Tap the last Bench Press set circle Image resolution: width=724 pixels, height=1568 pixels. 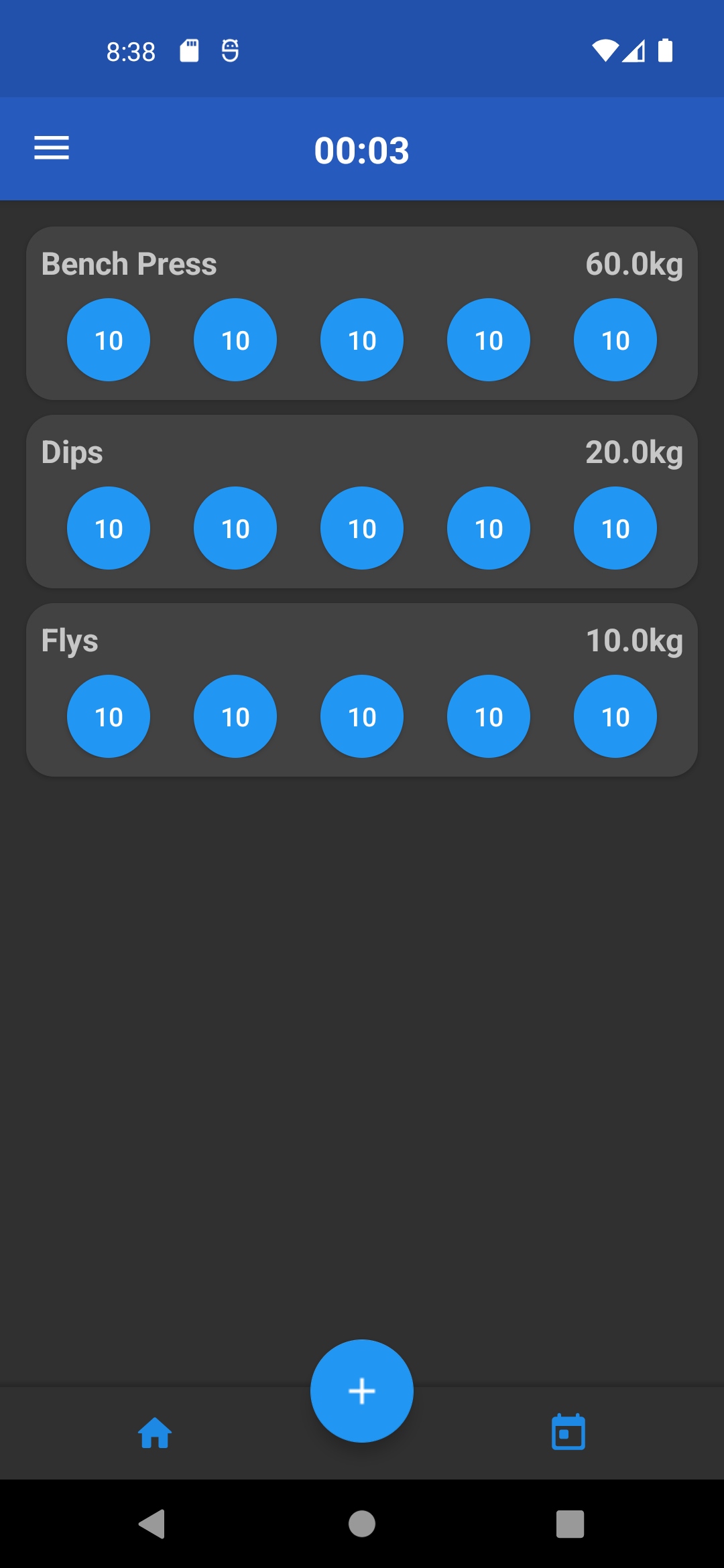point(615,340)
